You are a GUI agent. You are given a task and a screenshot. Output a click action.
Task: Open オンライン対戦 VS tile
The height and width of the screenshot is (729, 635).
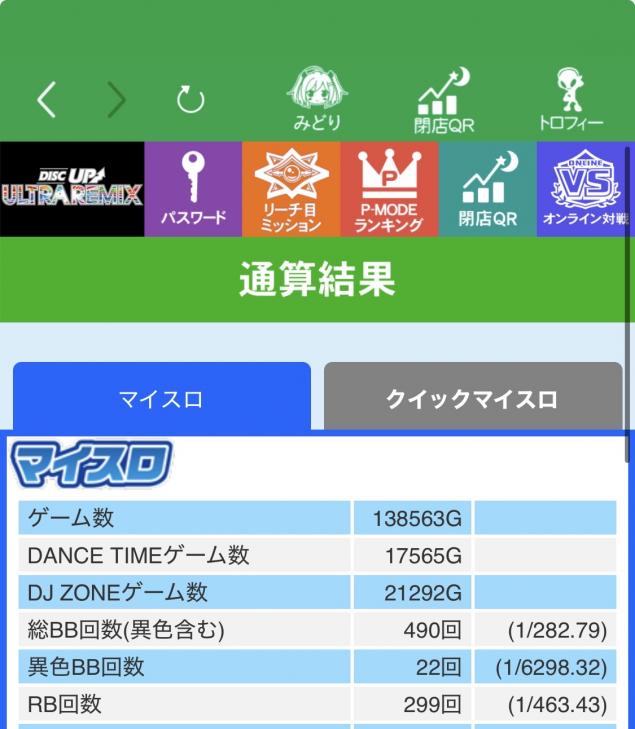(584, 189)
